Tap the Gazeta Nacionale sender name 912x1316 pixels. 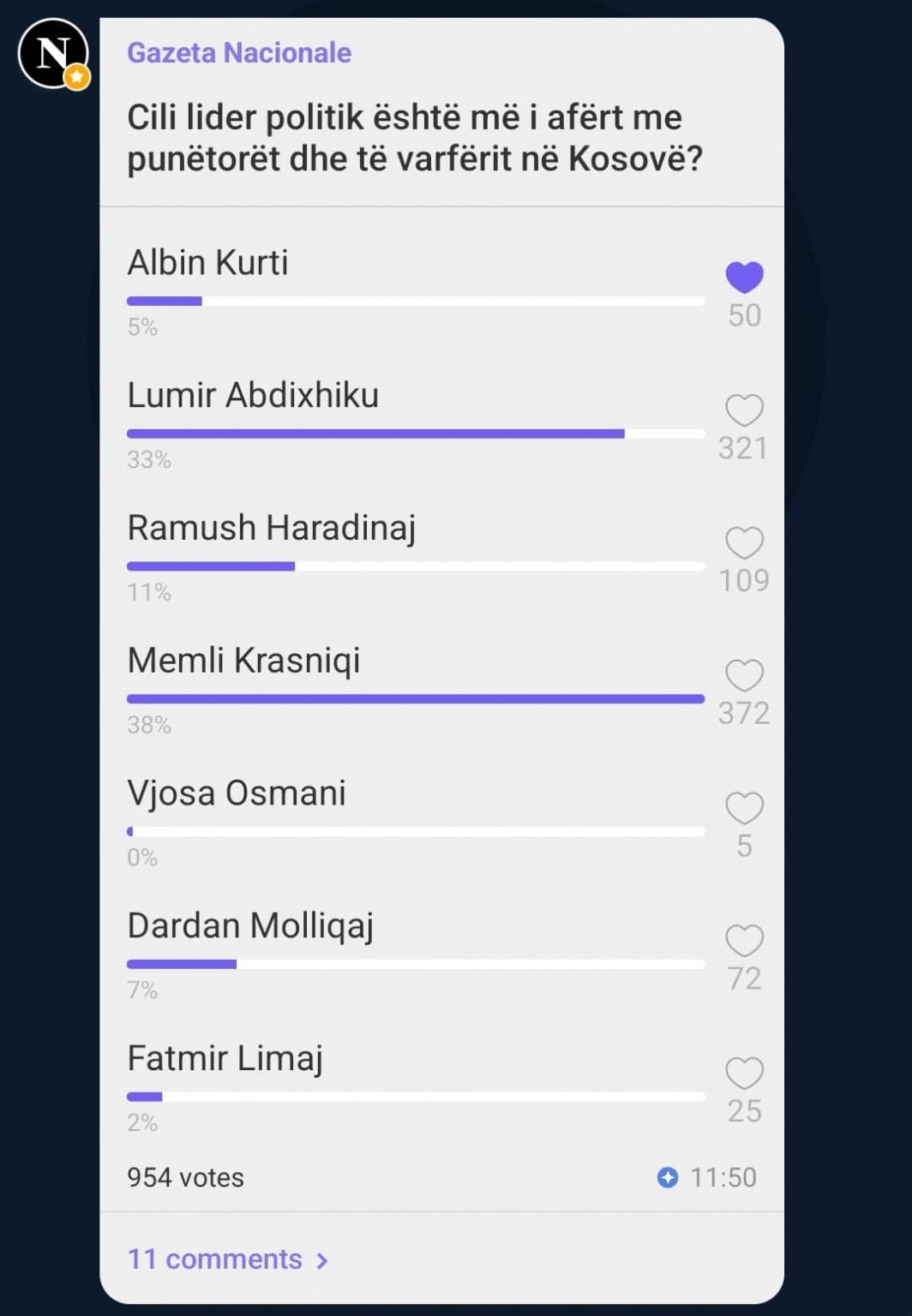pos(239,53)
